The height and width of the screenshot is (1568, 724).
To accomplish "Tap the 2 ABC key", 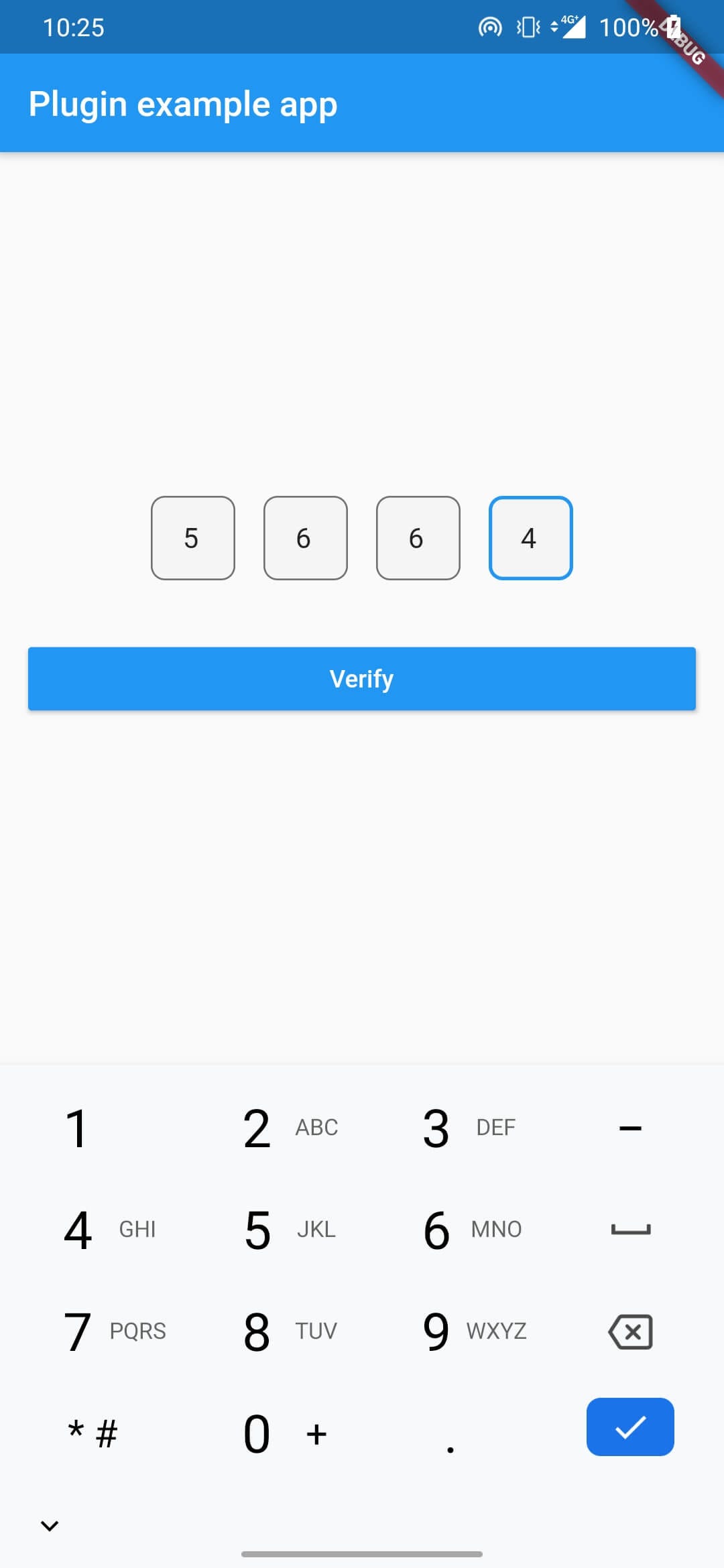I will tap(292, 1128).
